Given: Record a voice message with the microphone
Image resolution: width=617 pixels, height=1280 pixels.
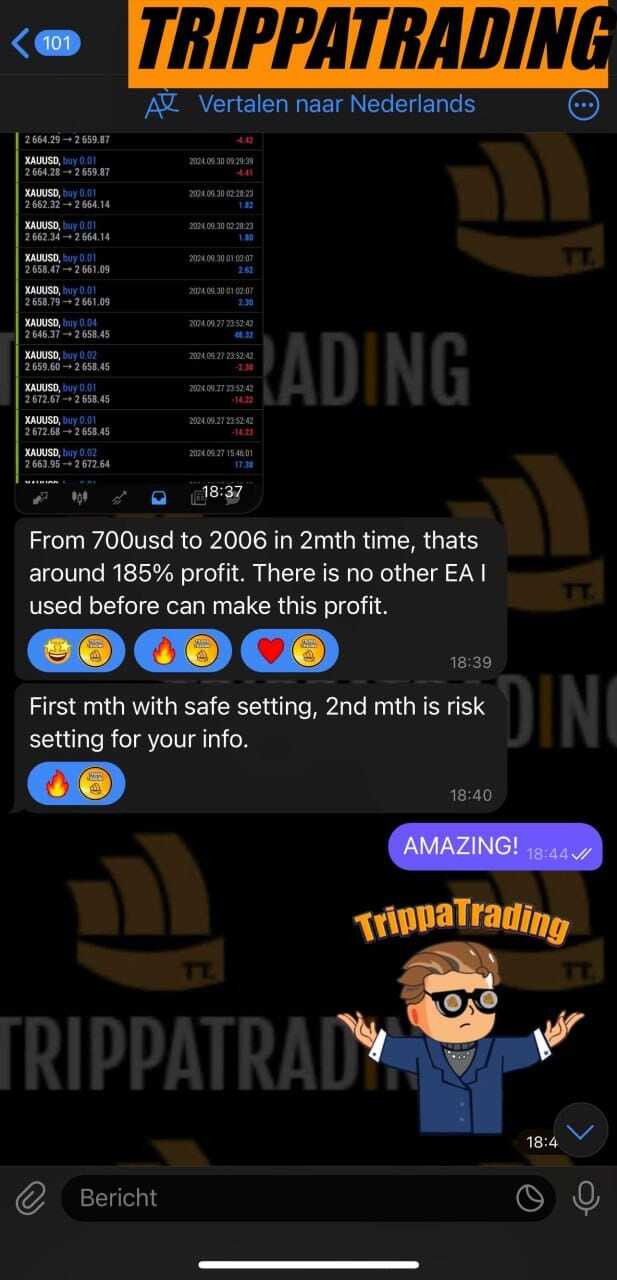Looking at the screenshot, I should pos(585,1197).
